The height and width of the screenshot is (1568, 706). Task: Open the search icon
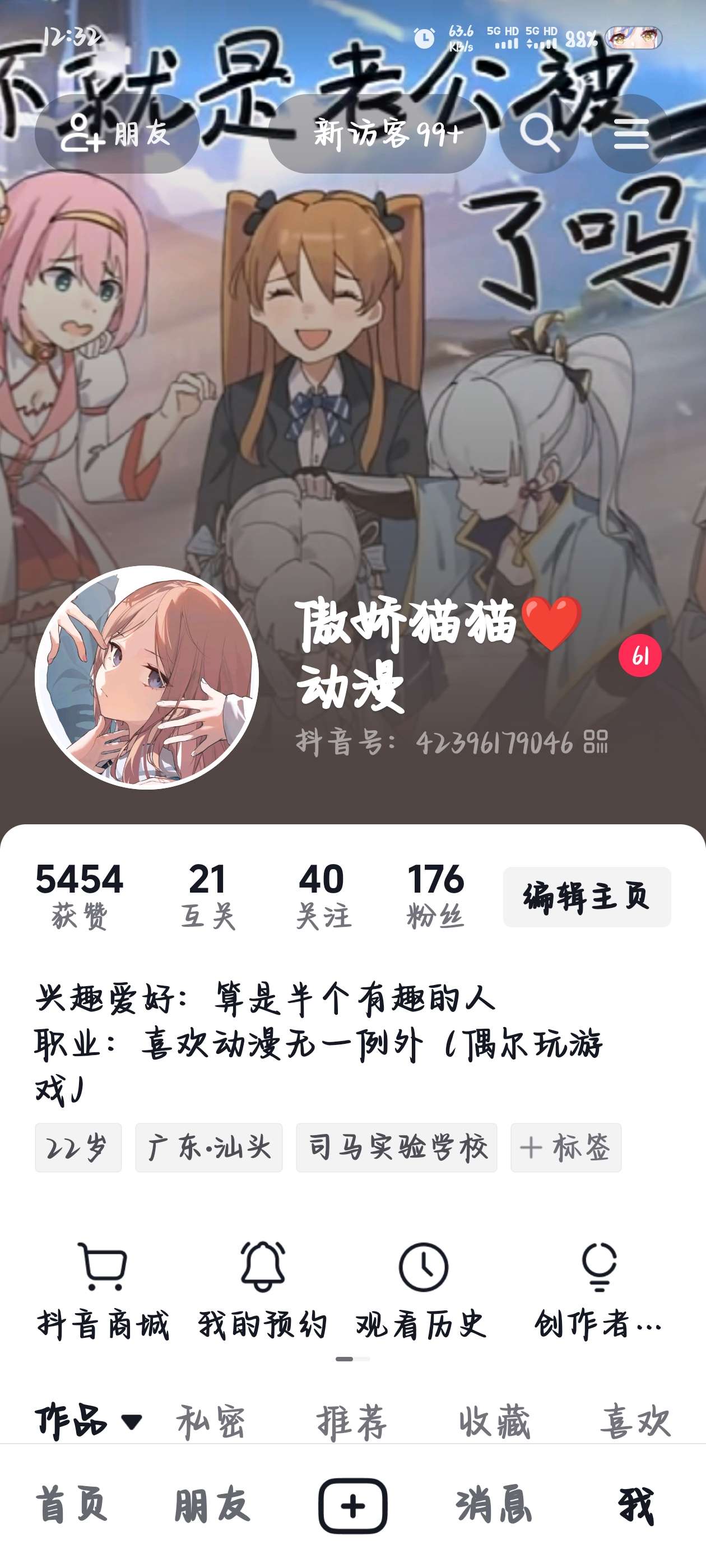pyautogui.click(x=538, y=133)
